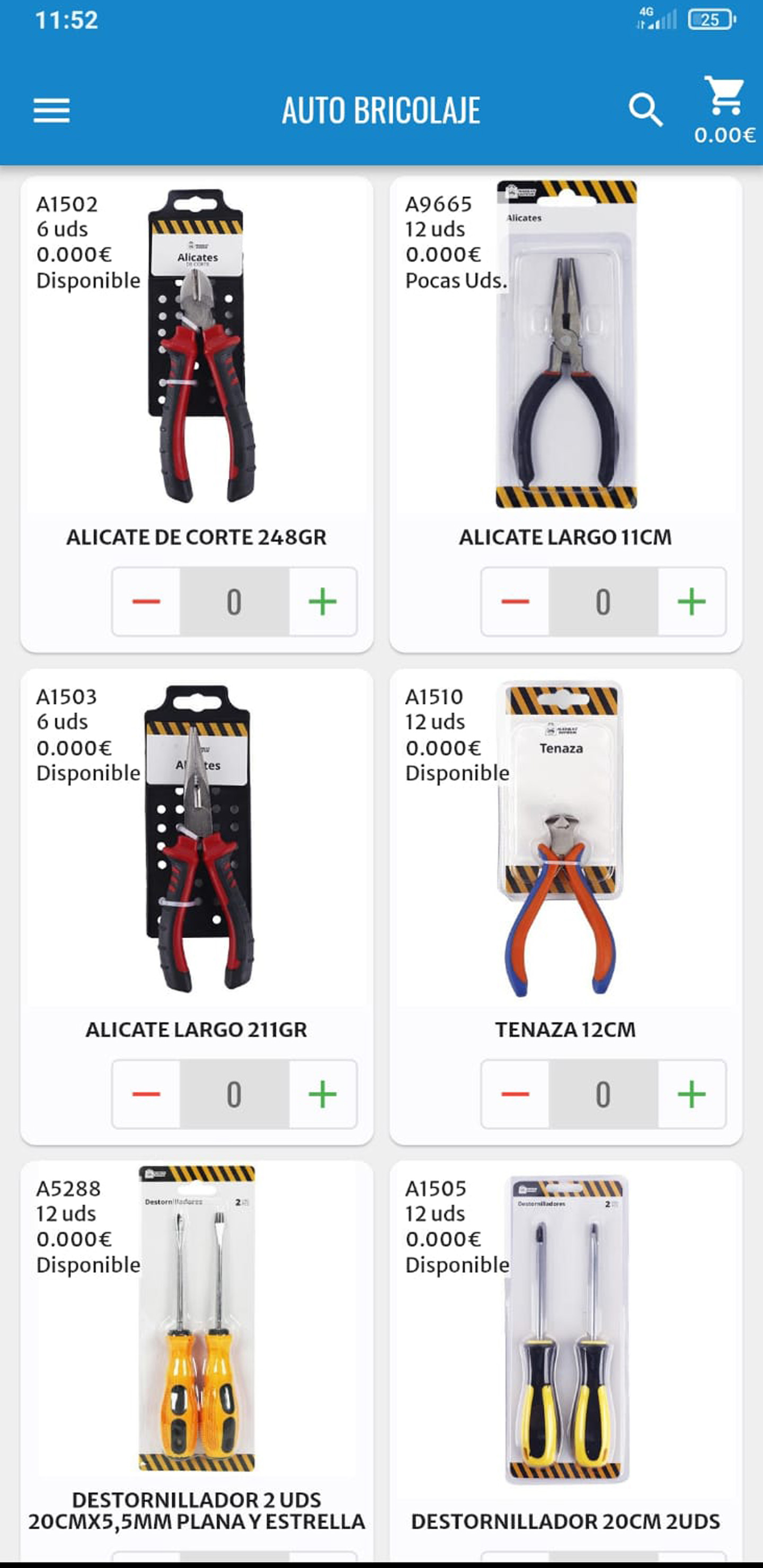Increase quantity of ALICATE LARGO 211GR
Screen dimensions: 763x1568
pos(322,1094)
